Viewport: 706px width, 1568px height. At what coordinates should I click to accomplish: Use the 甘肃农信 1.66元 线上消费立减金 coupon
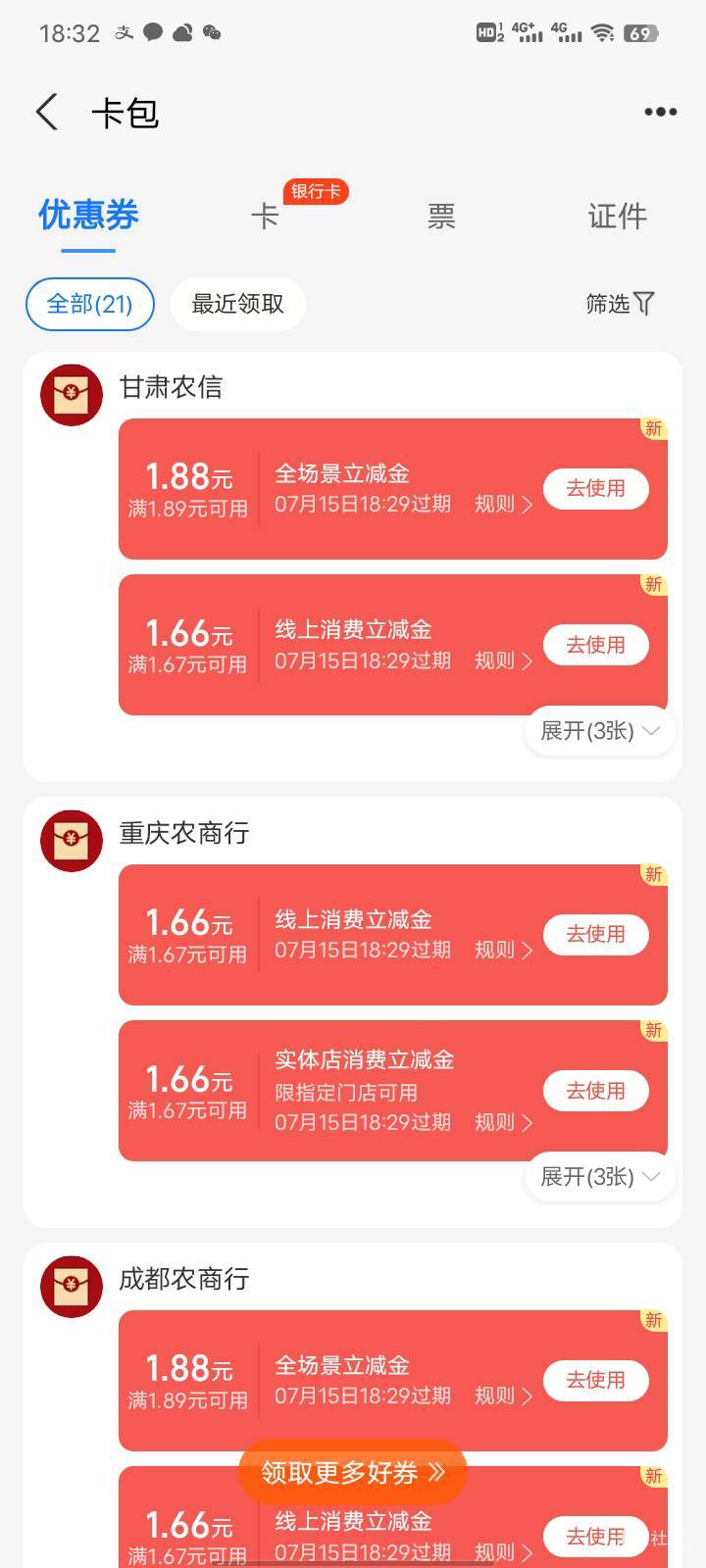click(596, 645)
